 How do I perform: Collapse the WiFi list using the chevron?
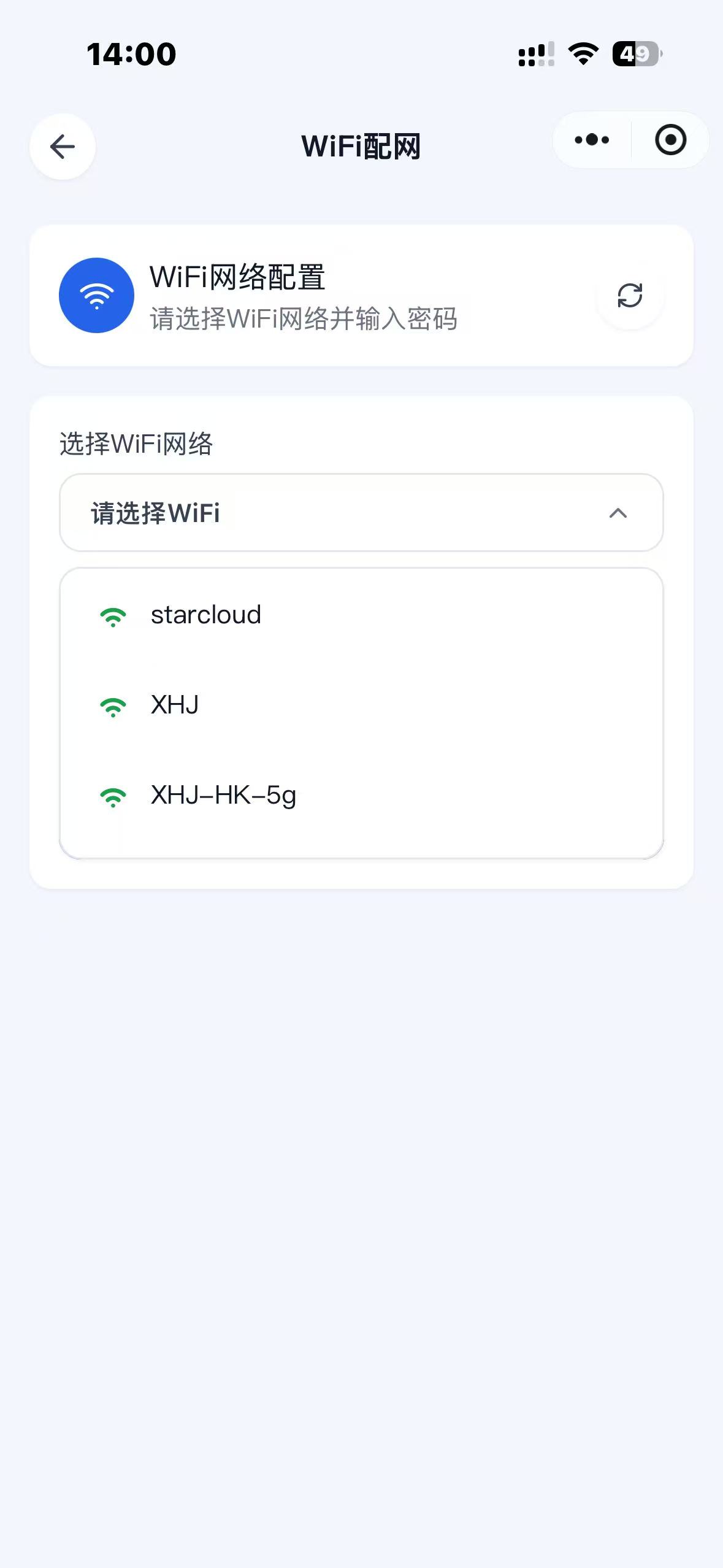(x=618, y=513)
